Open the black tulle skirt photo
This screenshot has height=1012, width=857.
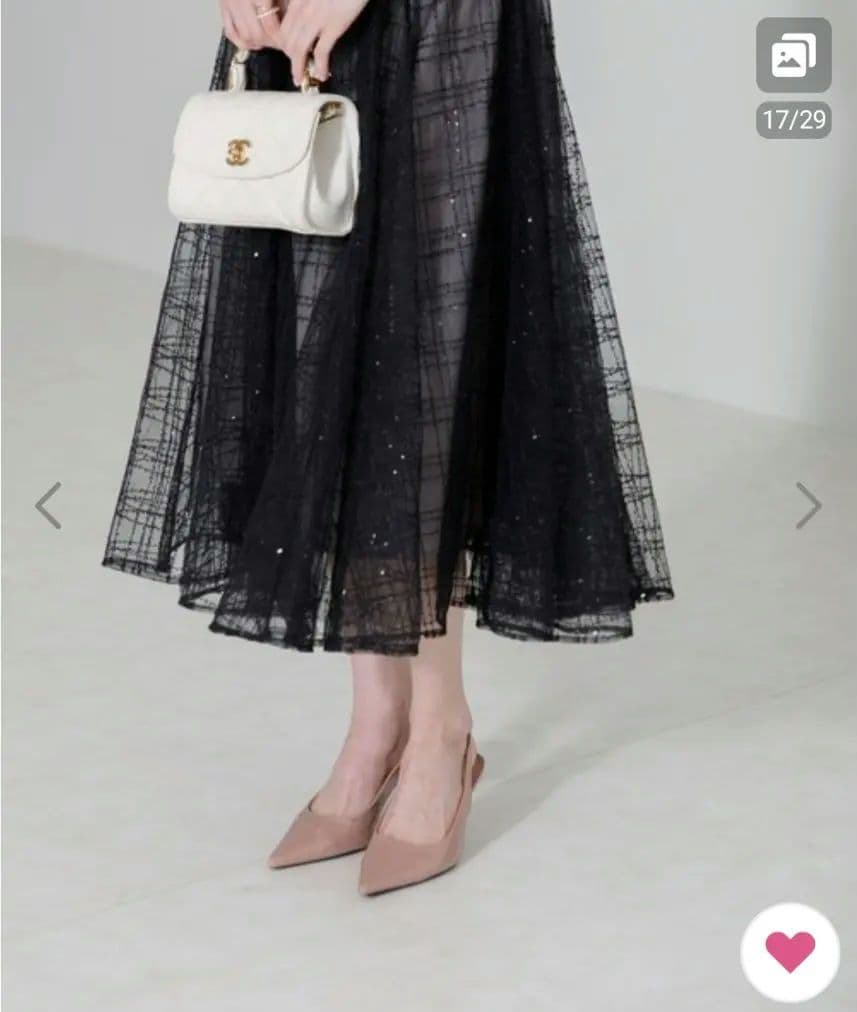400,400
